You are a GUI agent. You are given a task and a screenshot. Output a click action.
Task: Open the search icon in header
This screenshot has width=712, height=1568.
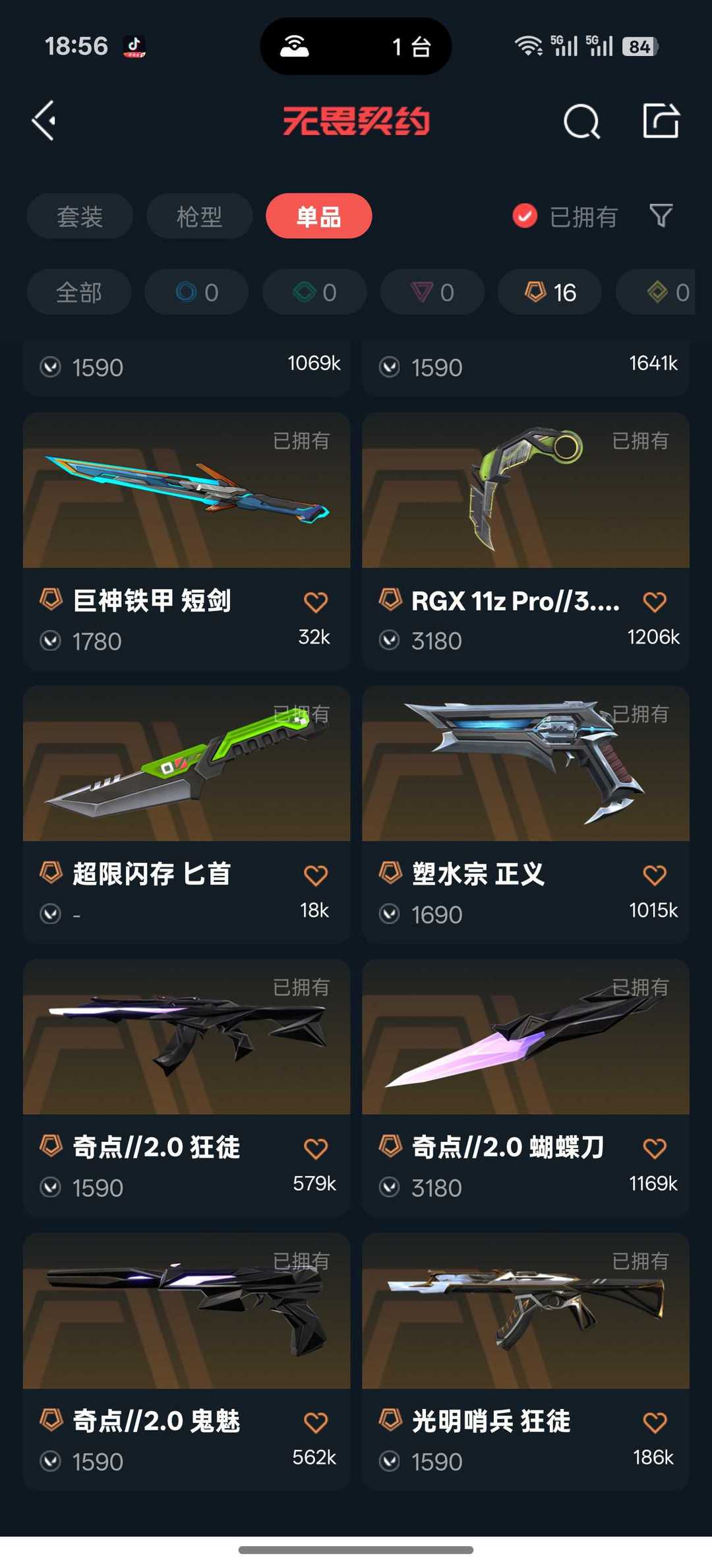click(x=581, y=121)
